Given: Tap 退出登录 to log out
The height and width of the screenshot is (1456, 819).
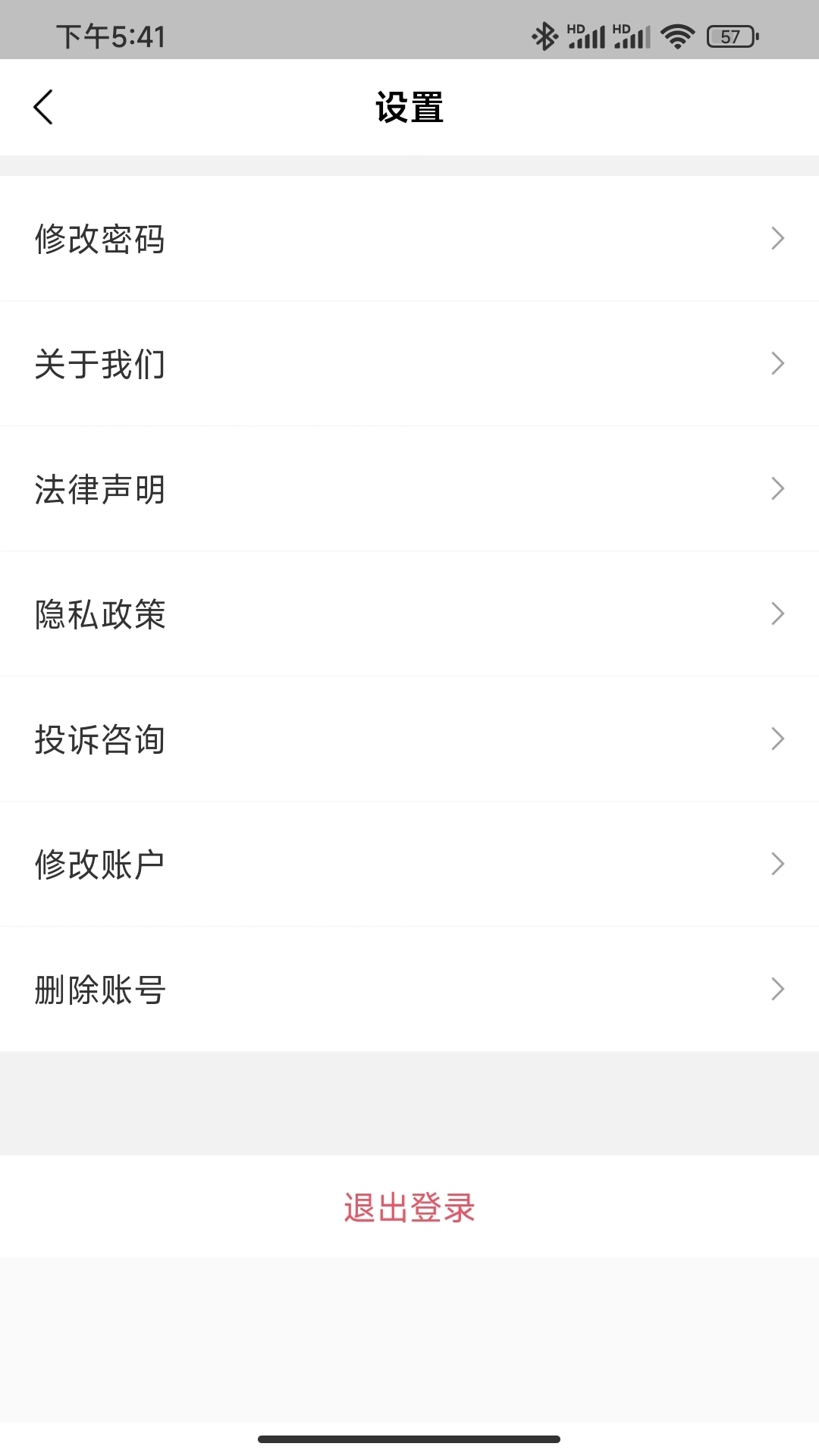Looking at the screenshot, I should pos(409,1208).
